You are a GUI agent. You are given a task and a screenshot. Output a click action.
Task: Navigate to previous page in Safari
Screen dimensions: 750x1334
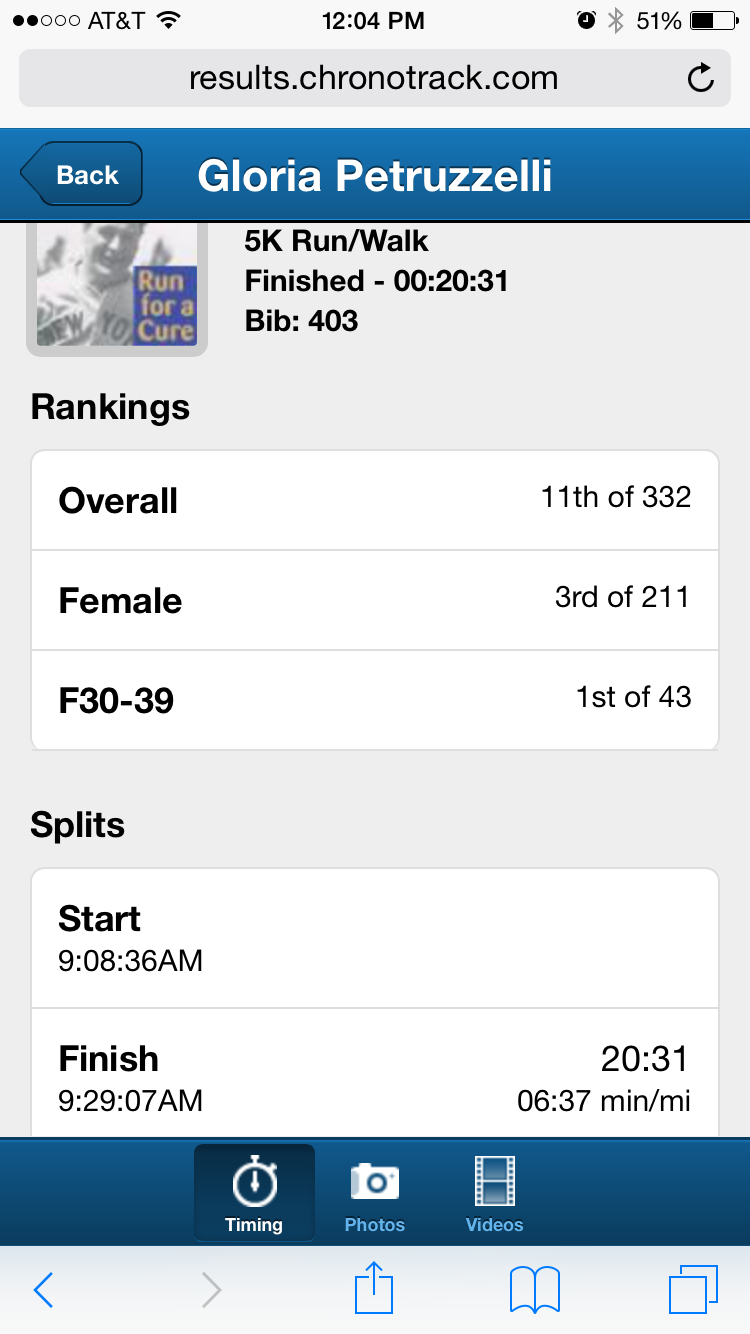point(43,1289)
